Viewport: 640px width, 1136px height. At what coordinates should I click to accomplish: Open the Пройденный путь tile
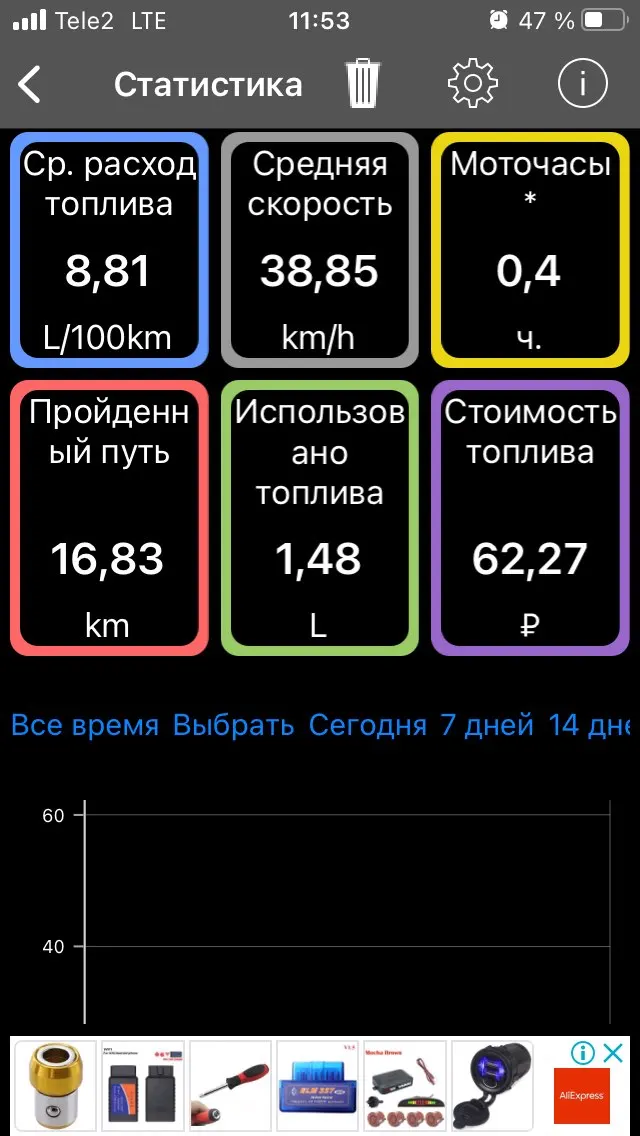109,518
